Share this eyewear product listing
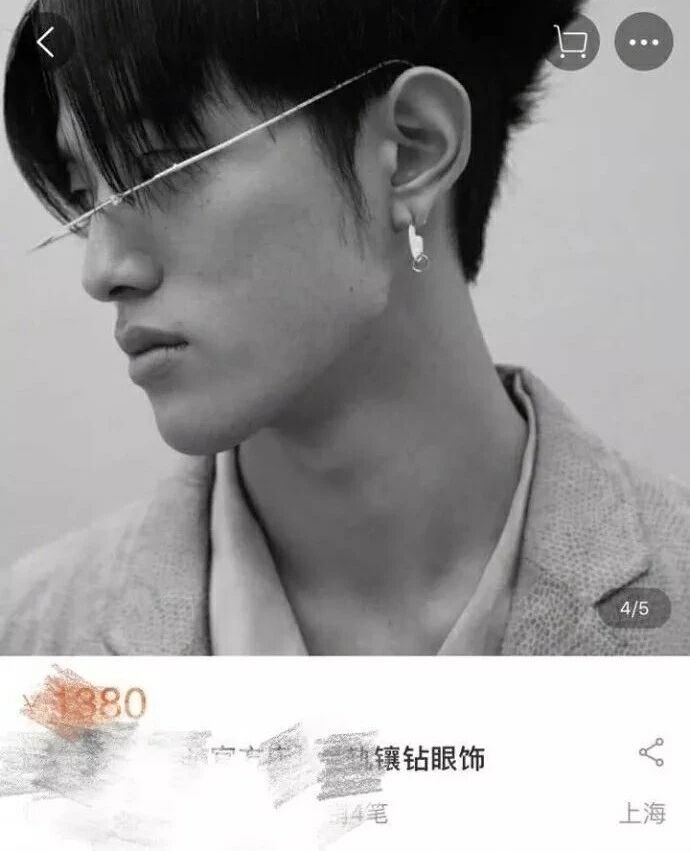The image size is (690, 851). click(651, 753)
